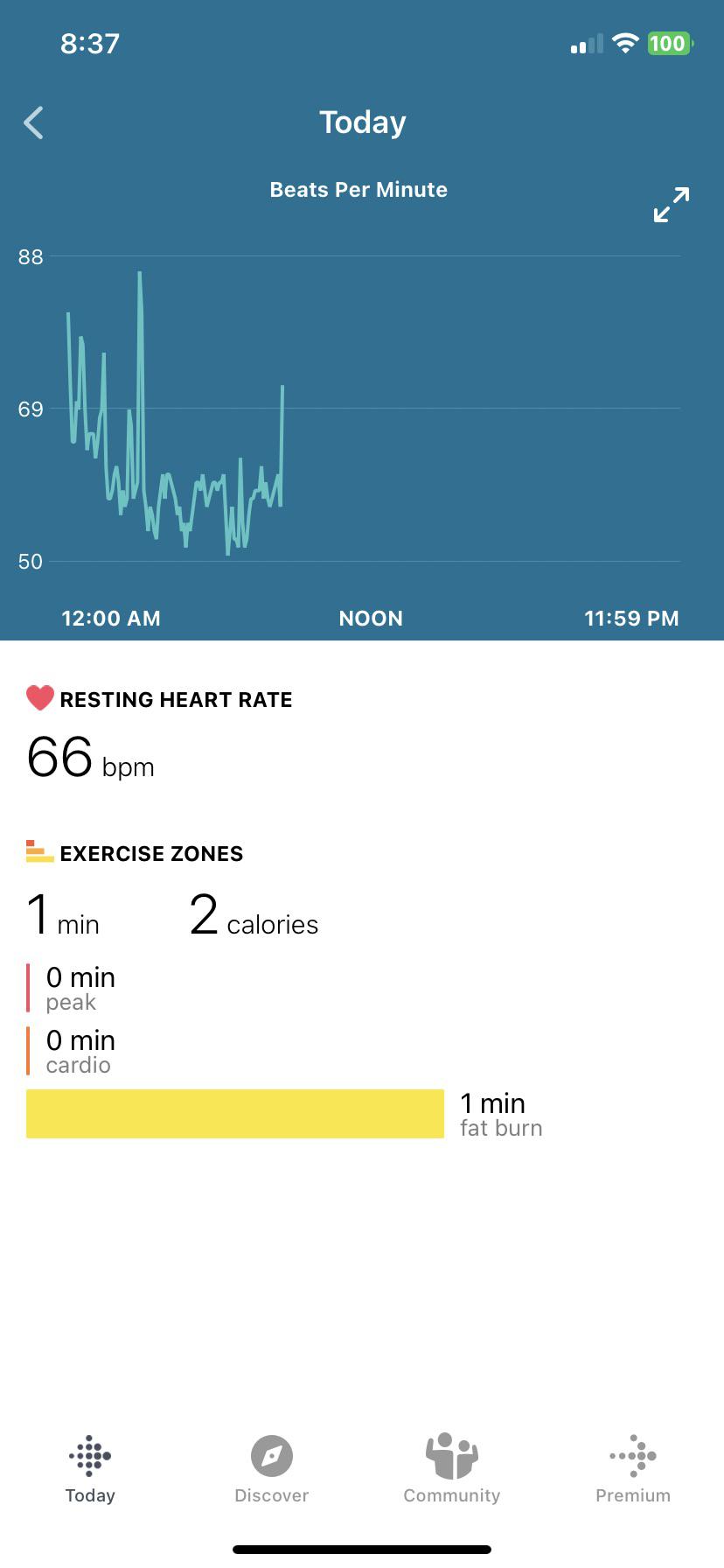724x1568 pixels.
Task: Tap the 11:59 PM timeline label
Action: [630, 619]
